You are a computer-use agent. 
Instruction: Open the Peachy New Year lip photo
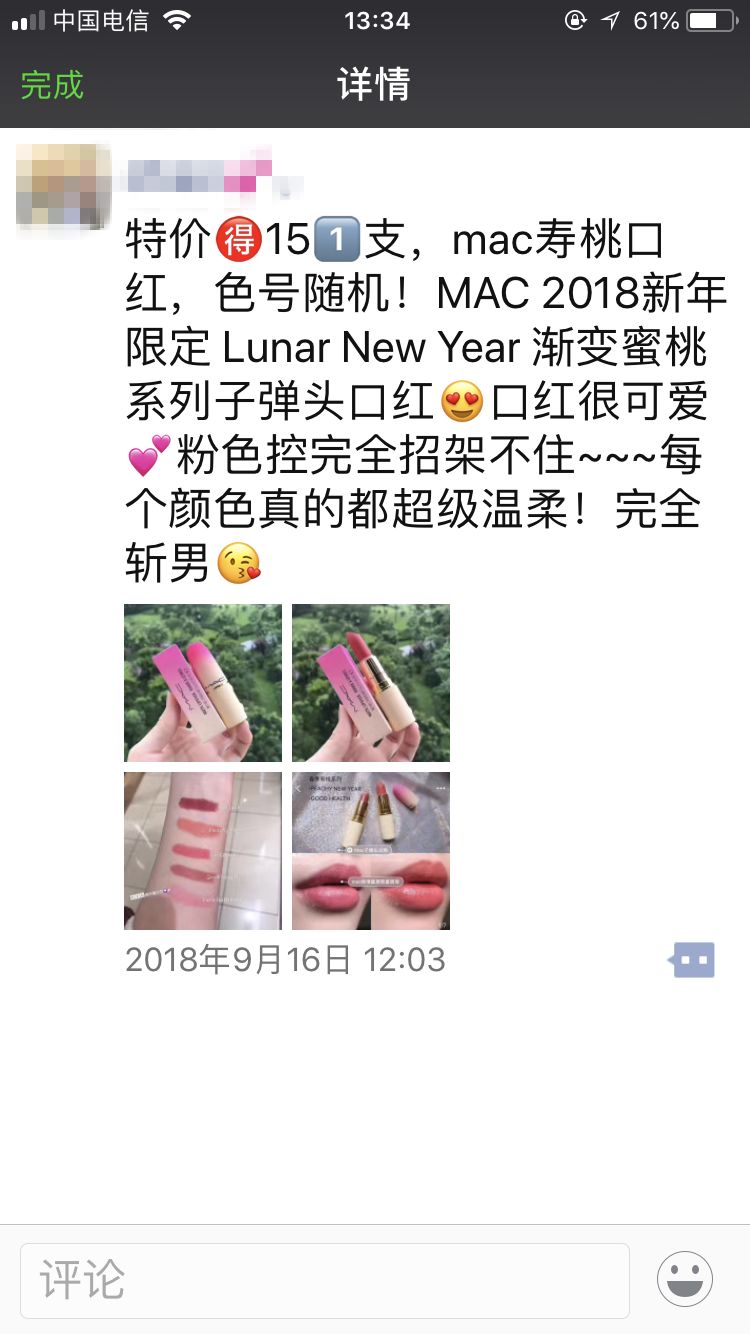click(x=370, y=850)
